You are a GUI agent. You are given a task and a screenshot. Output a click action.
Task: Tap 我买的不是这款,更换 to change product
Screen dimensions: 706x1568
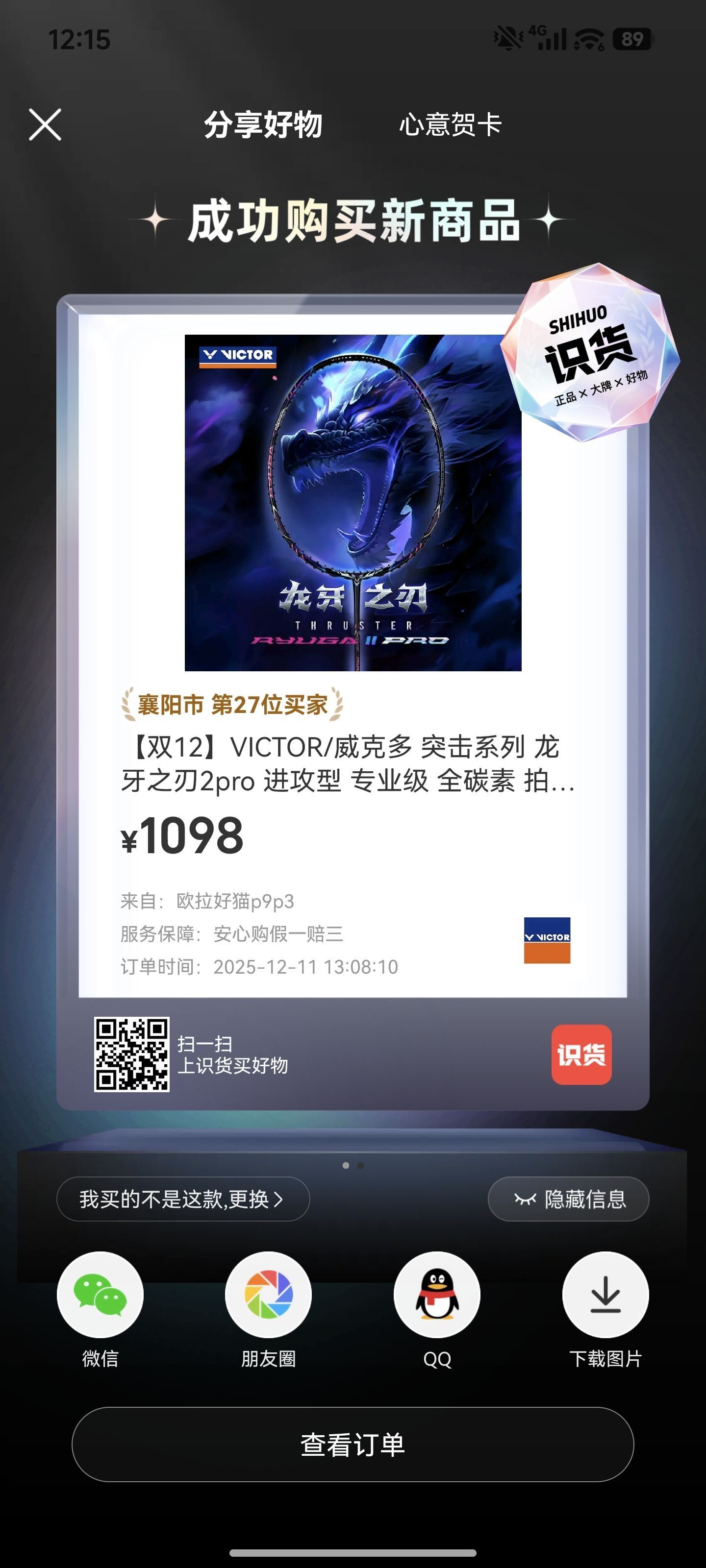(183, 1199)
